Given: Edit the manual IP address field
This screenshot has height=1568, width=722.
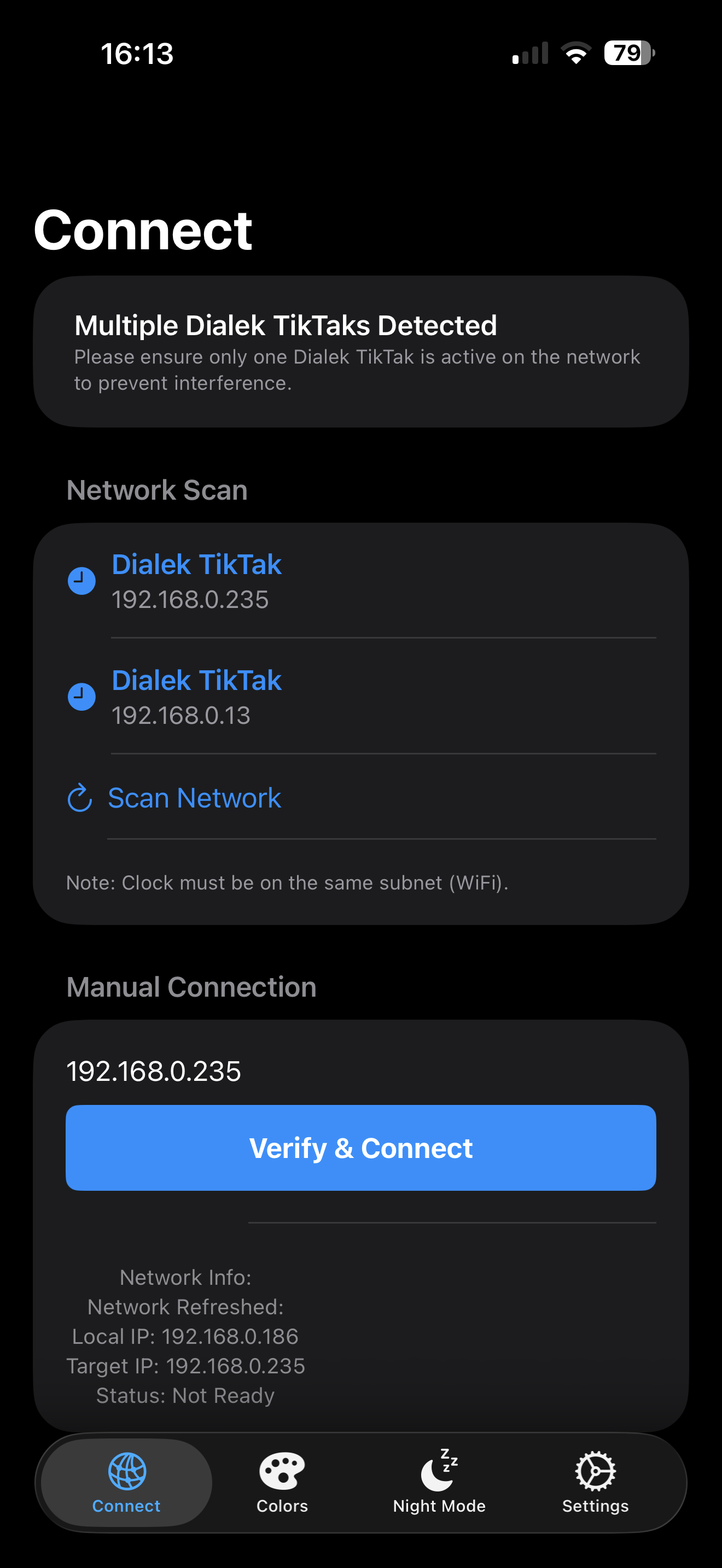Looking at the screenshot, I should point(359,1072).
